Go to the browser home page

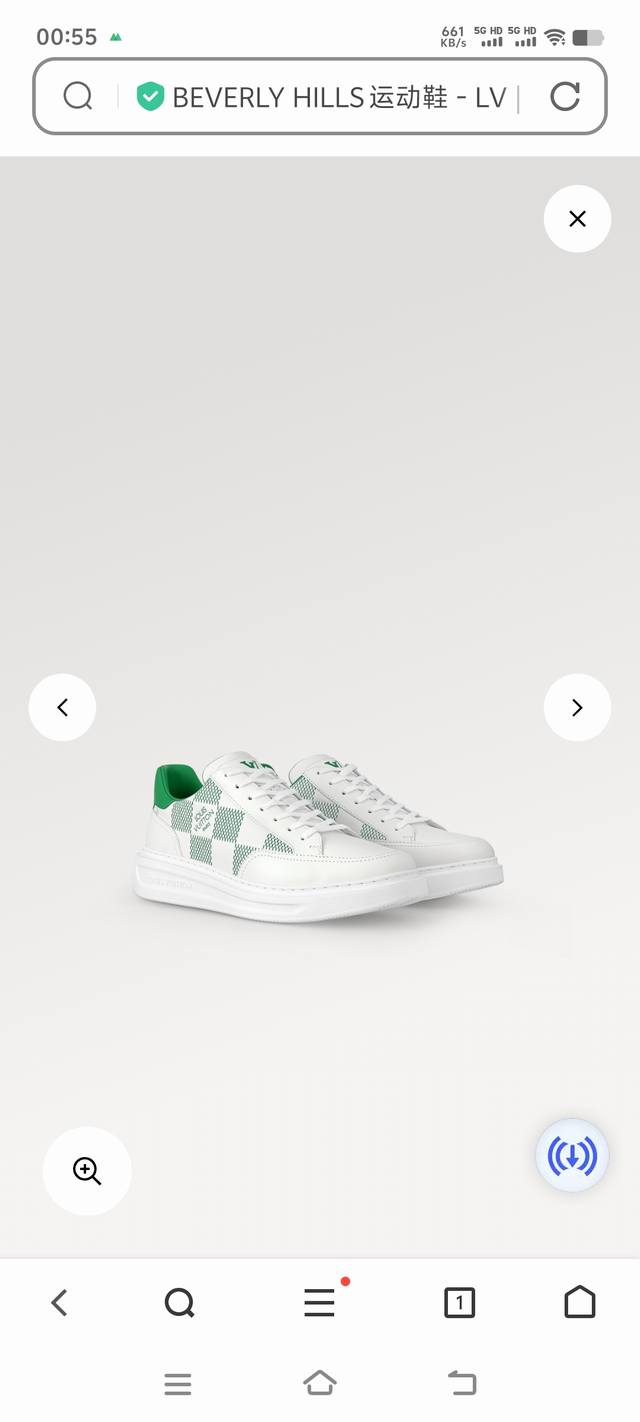coord(579,1302)
